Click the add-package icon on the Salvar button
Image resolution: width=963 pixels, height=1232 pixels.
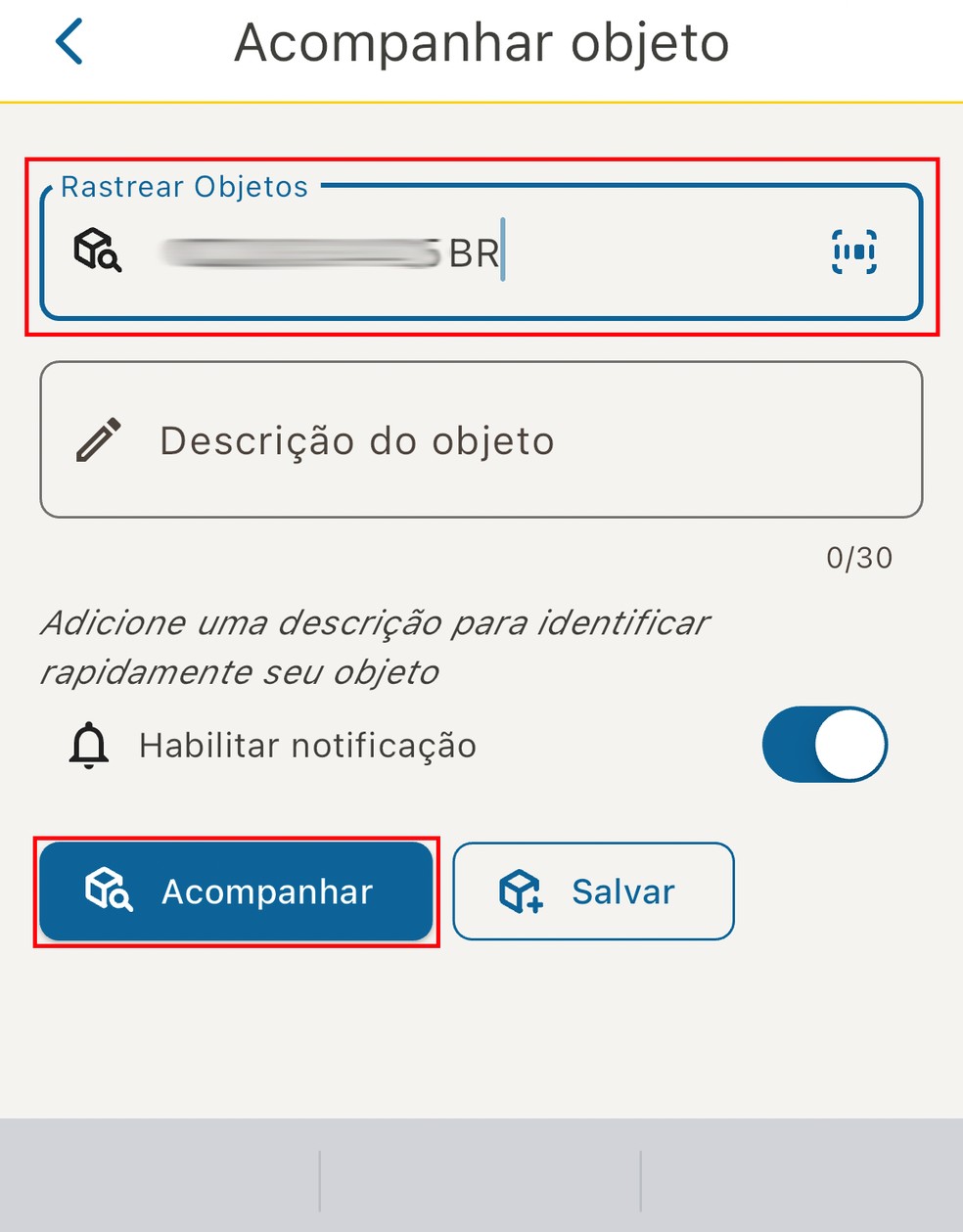(520, 891)
